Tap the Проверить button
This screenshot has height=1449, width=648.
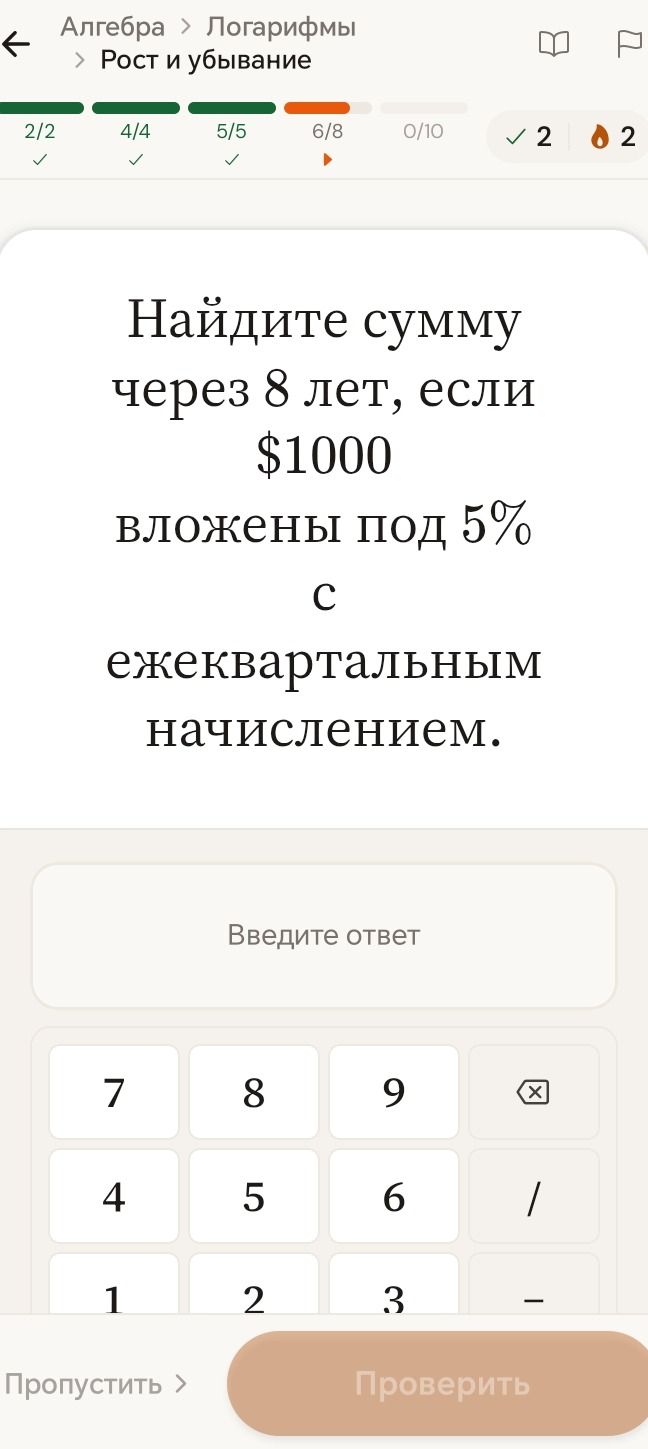[440, 1384]
